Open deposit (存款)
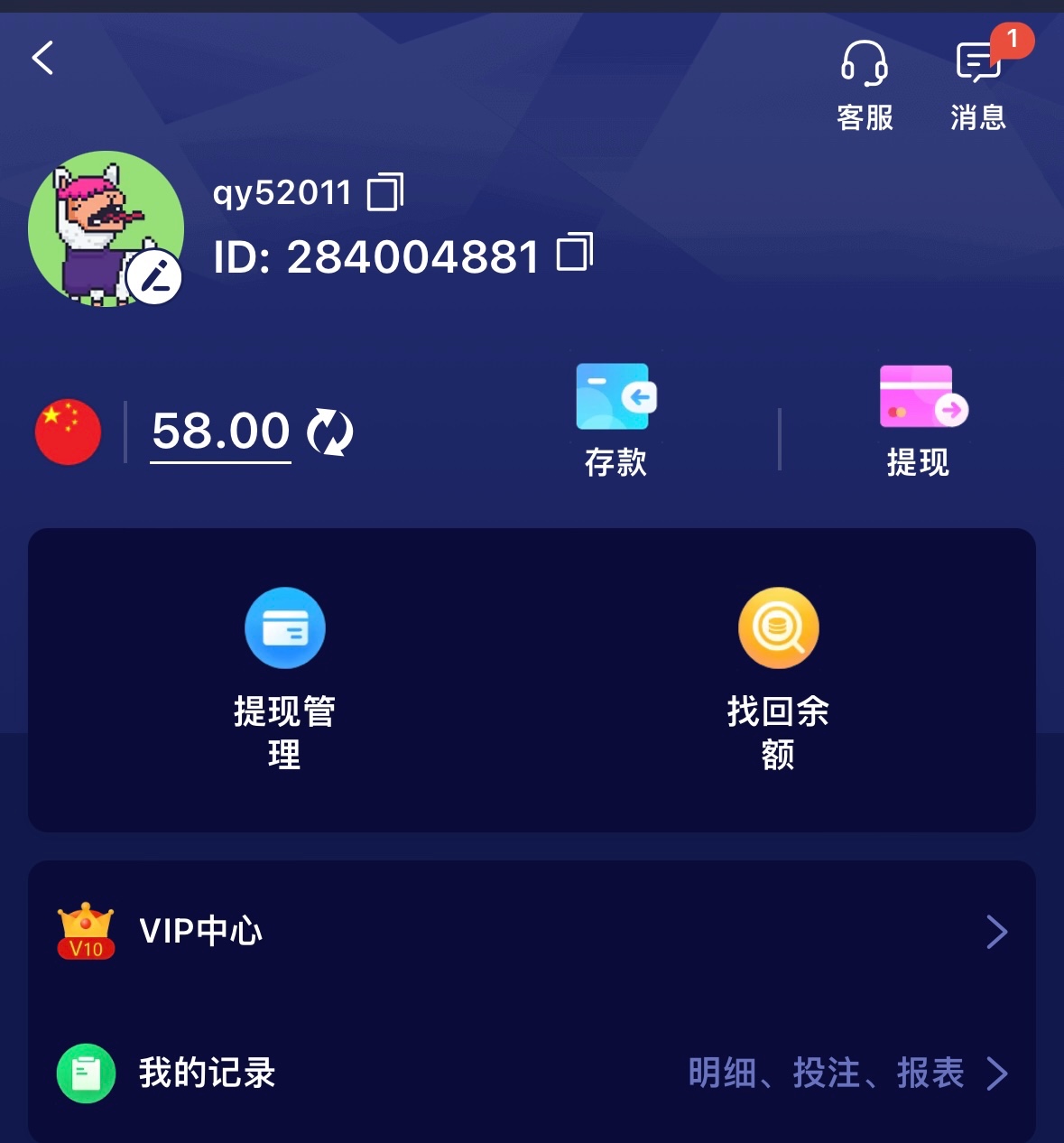 tap(616, 419)
